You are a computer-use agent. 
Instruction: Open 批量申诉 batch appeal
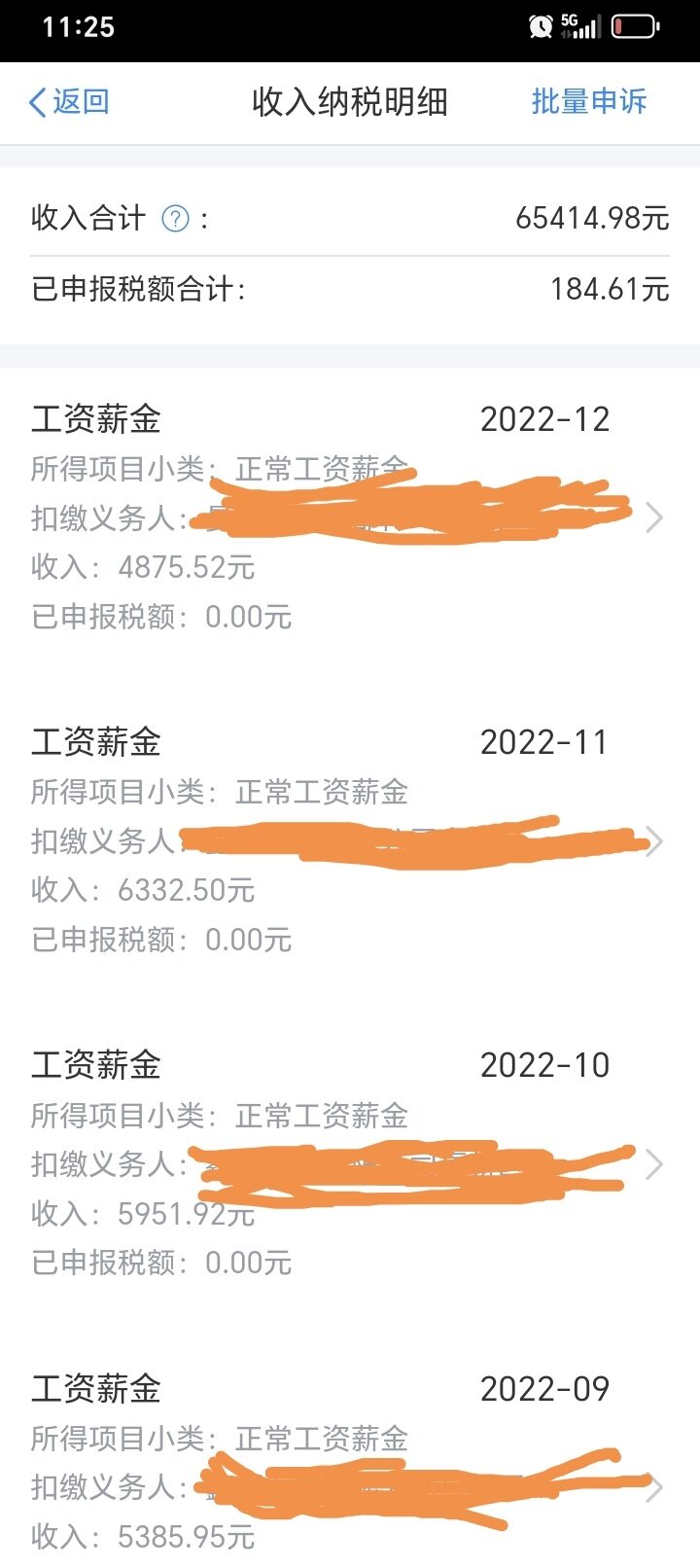(588, 102)
